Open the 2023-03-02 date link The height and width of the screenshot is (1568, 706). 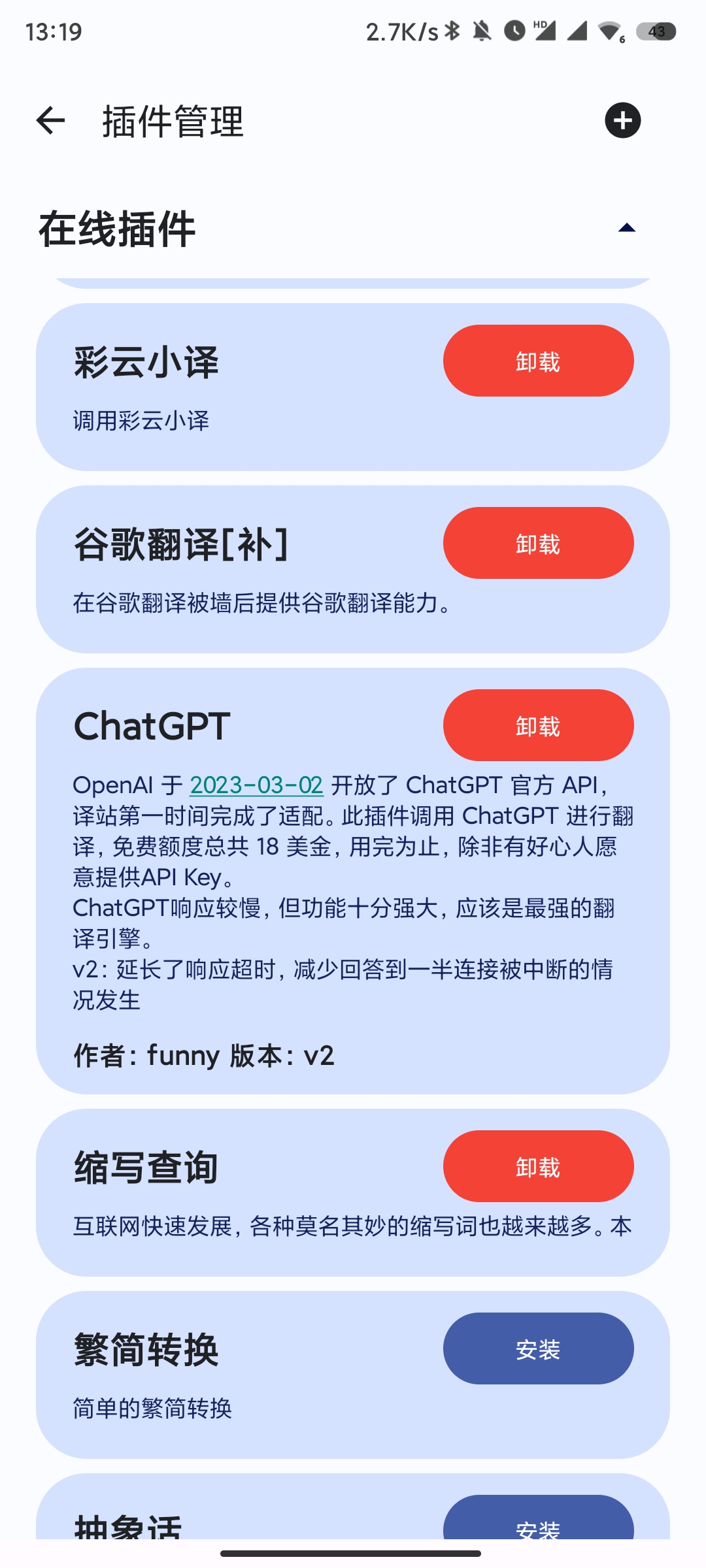(x=256, y=785)
